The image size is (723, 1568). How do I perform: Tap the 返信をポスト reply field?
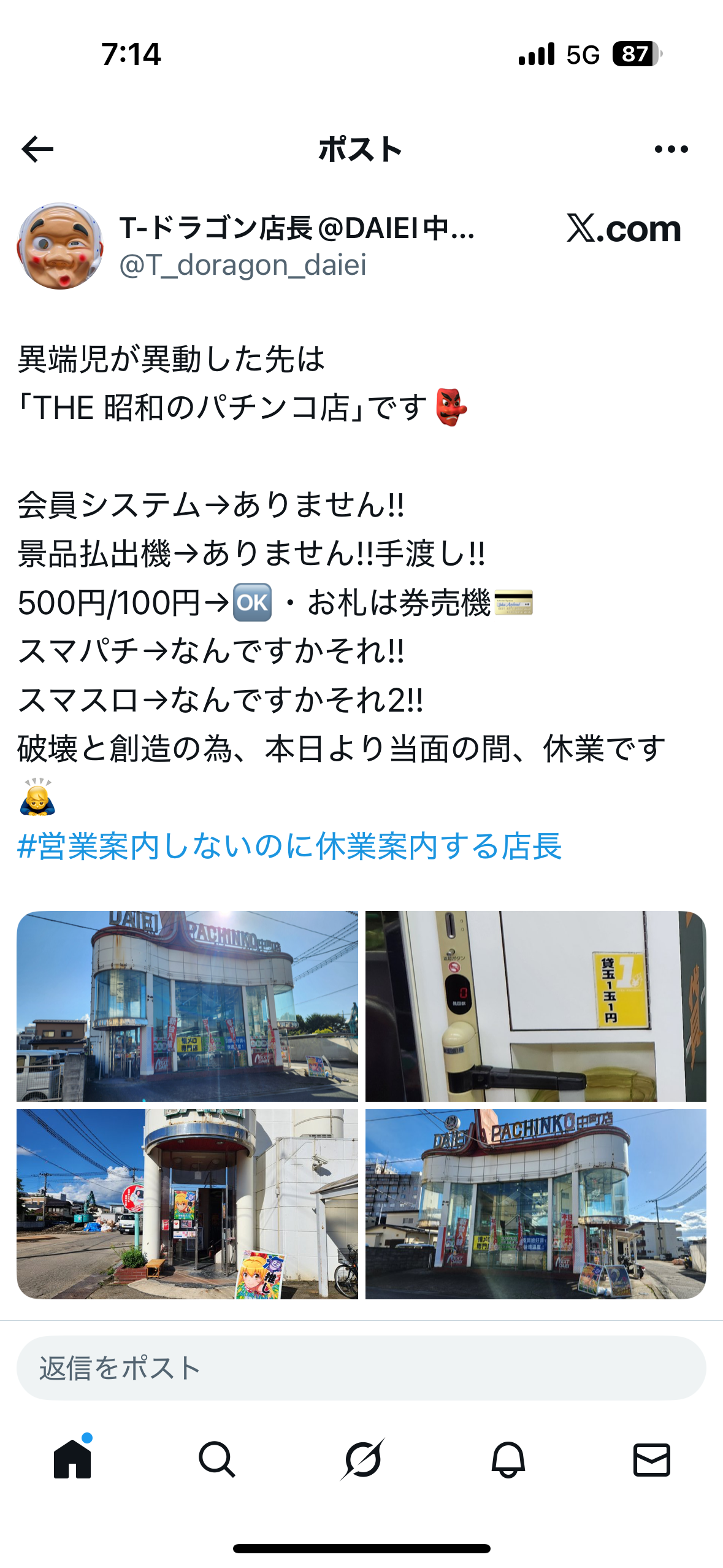[x=361, y=1368]
